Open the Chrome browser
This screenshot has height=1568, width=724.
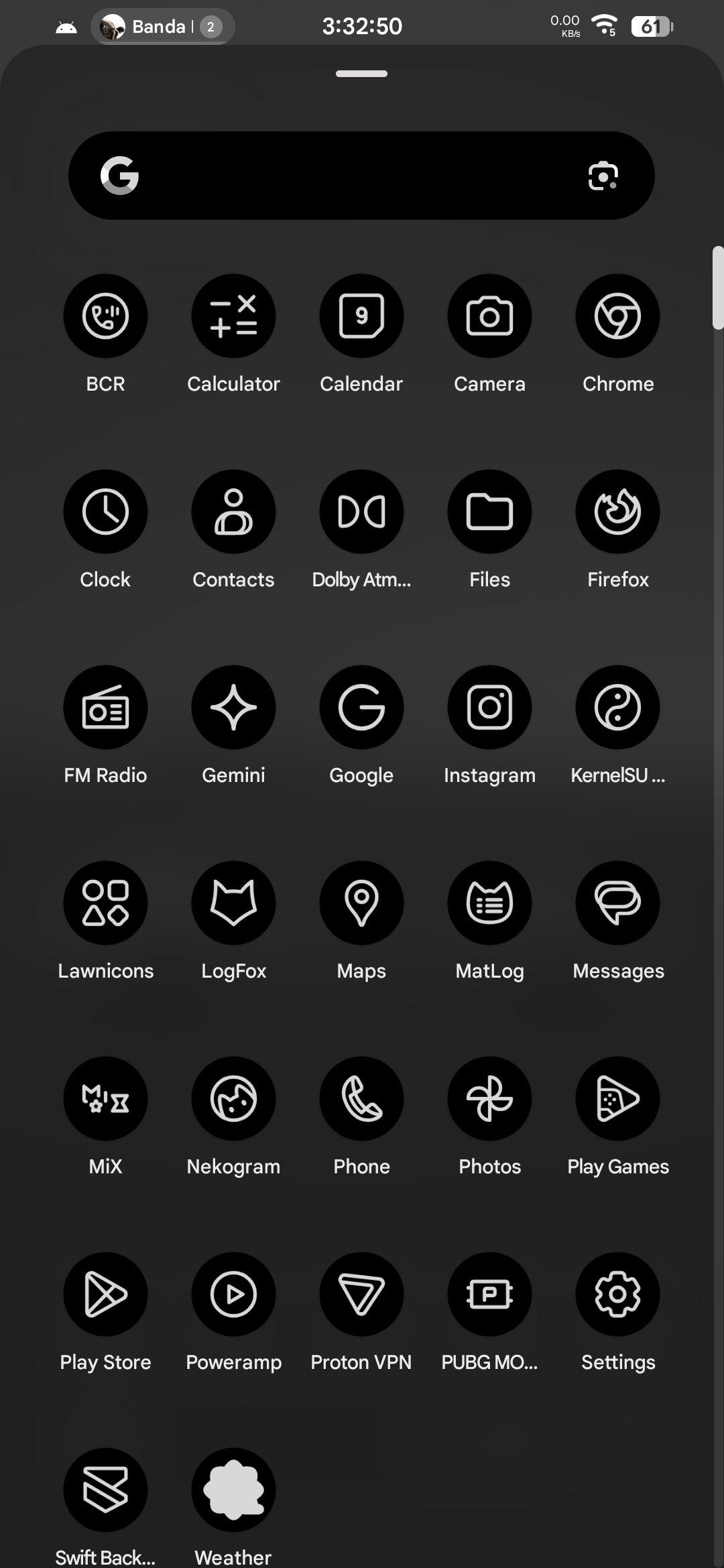coord(617,316)
